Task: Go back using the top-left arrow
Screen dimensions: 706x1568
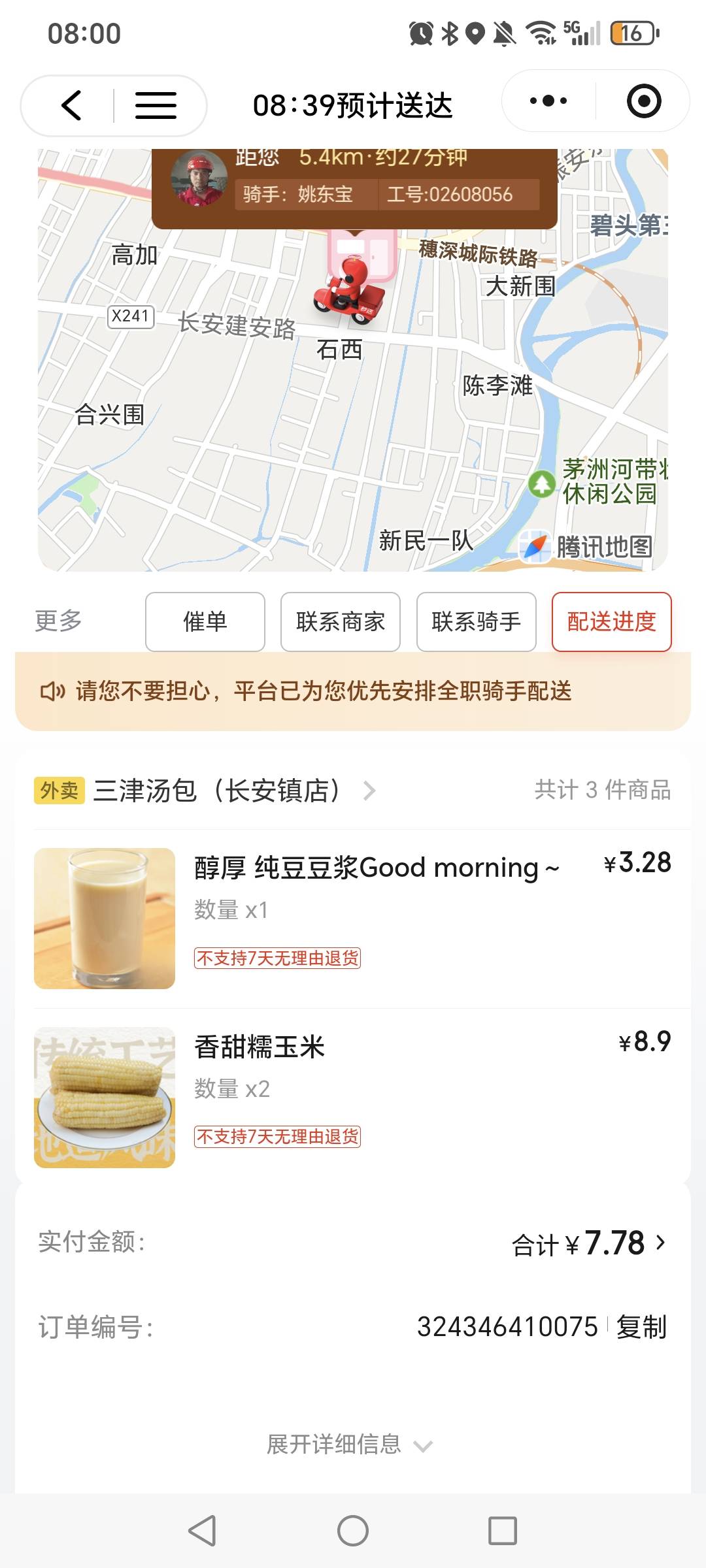Action: (x=71, y=105)
